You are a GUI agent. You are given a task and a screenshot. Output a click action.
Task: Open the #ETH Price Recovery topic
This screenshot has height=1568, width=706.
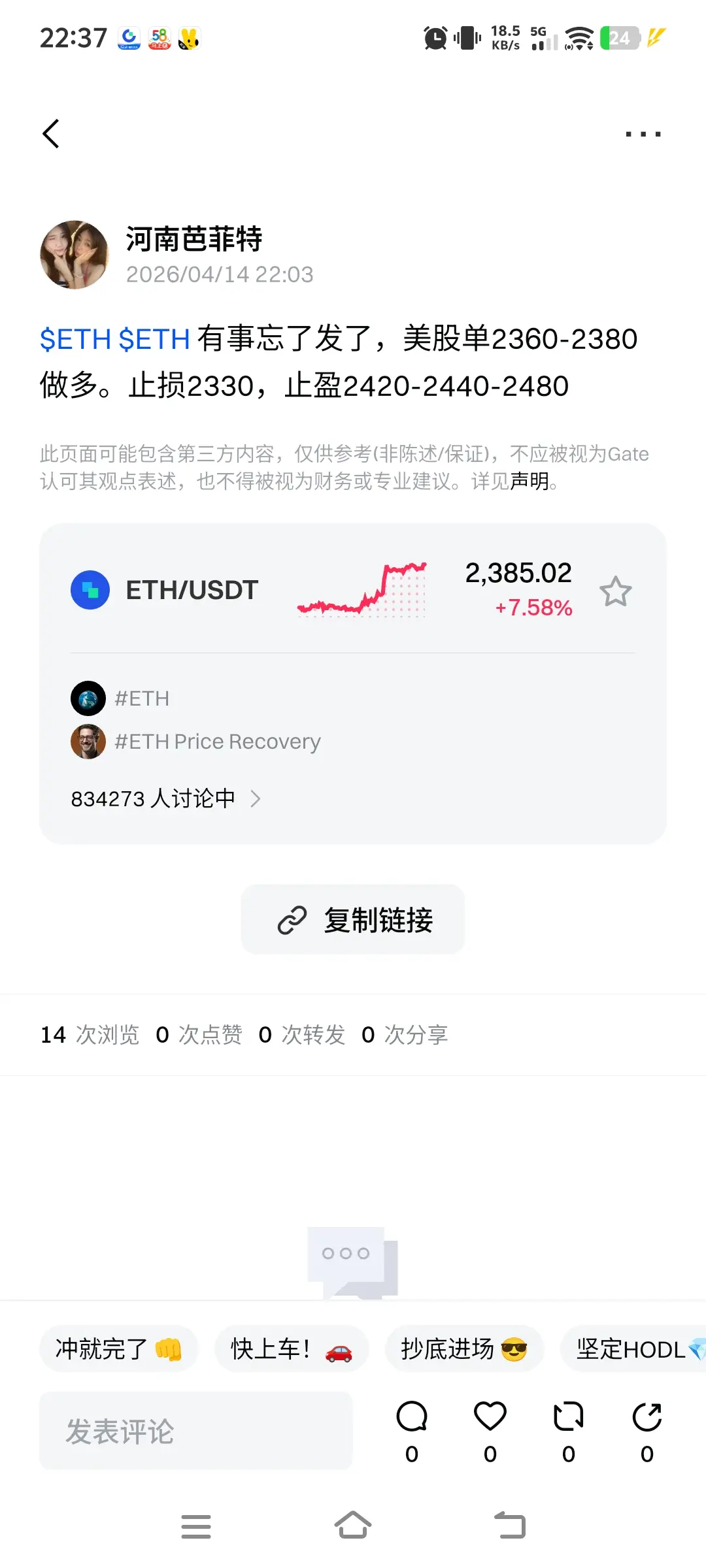point(217,742)
